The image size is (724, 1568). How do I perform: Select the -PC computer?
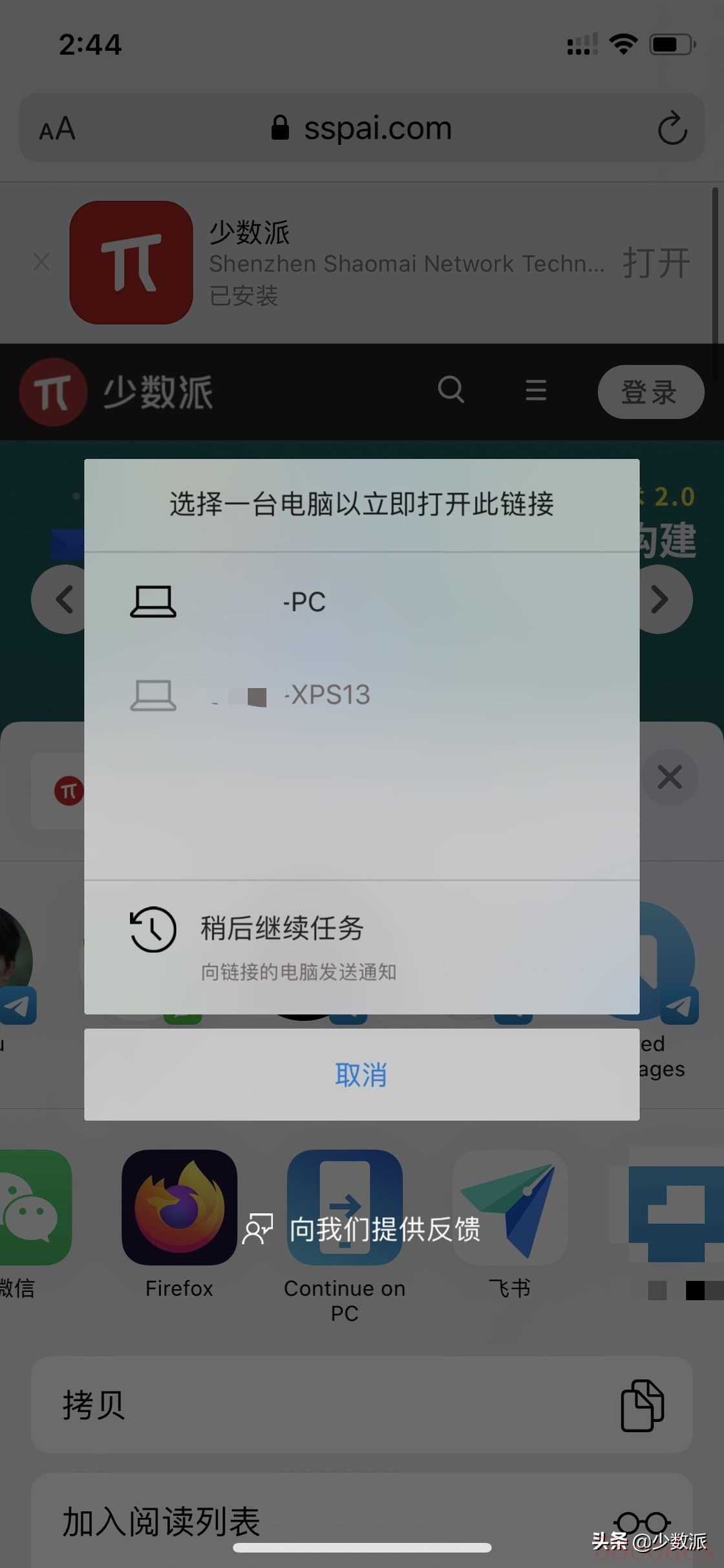(x=304, y=602)
